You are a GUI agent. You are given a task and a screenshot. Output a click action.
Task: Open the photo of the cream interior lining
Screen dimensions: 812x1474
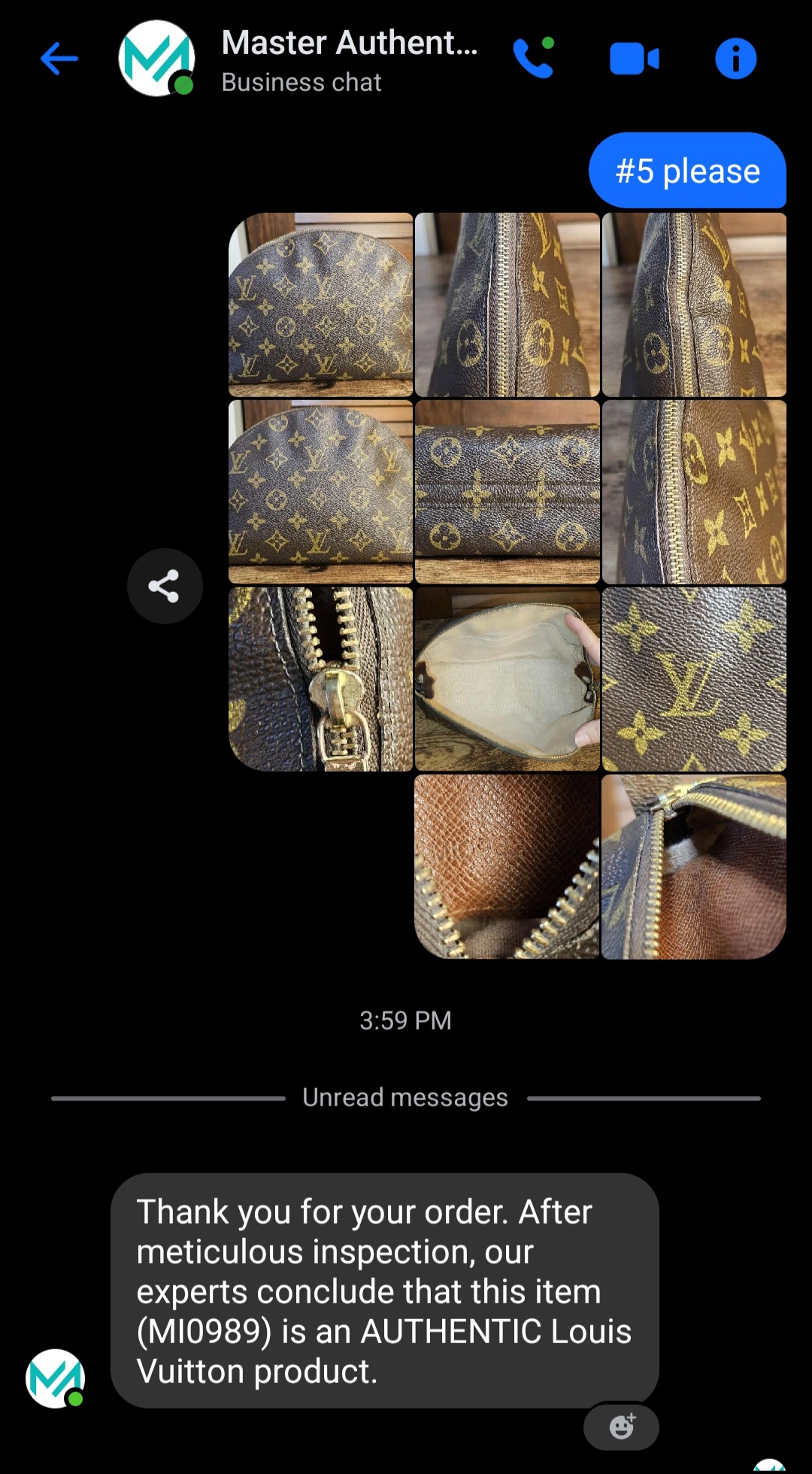click(507, 679)
